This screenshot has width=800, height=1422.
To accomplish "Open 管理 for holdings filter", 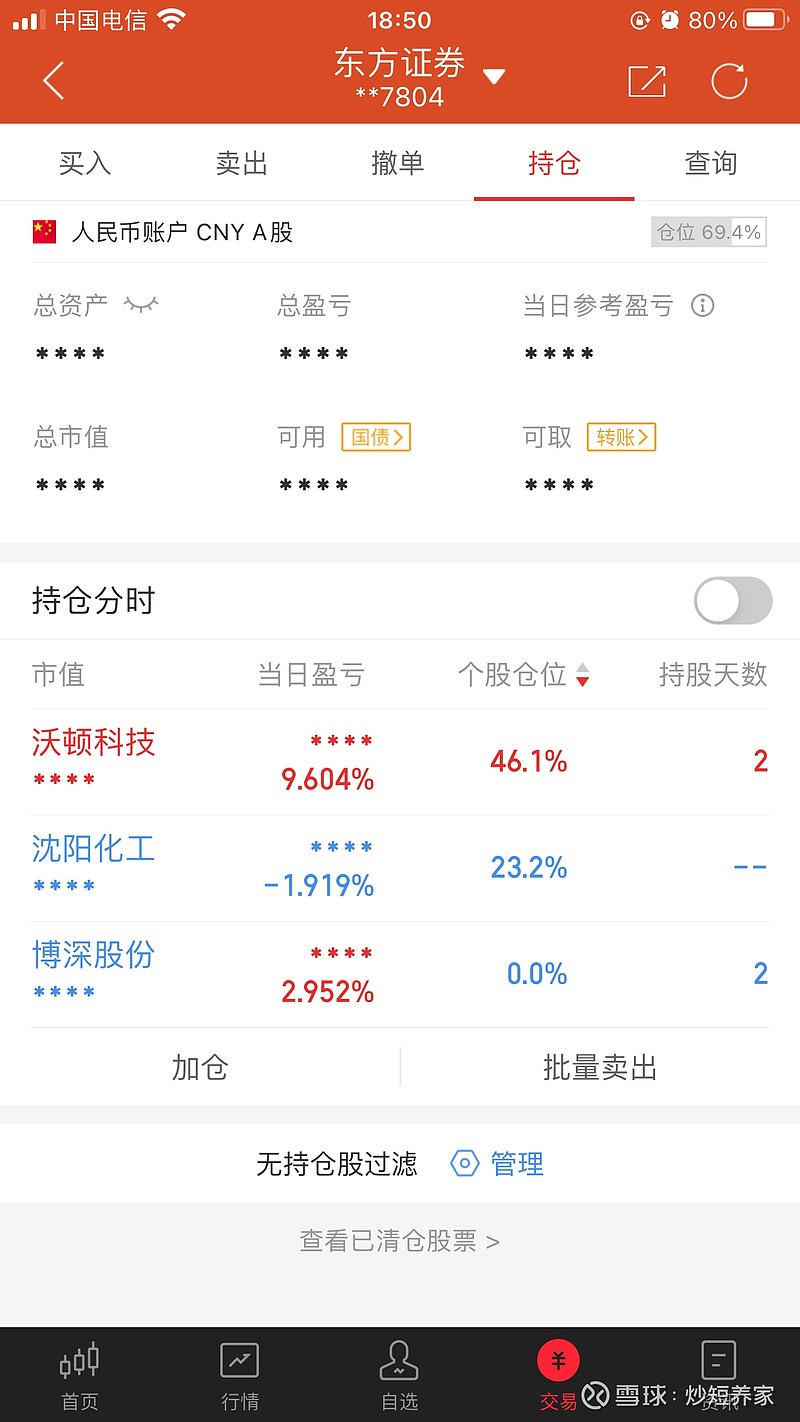I will (x=497, y=1164).
